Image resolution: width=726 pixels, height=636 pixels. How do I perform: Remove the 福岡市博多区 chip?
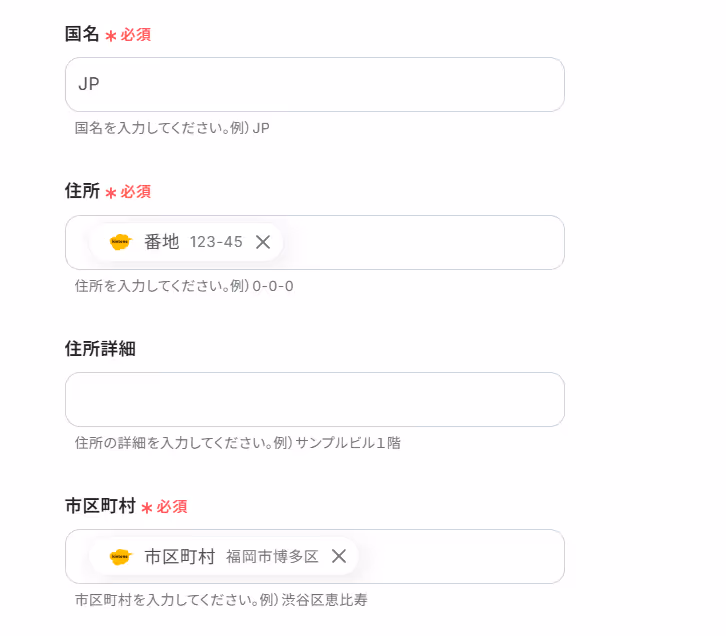click(339, 556)
